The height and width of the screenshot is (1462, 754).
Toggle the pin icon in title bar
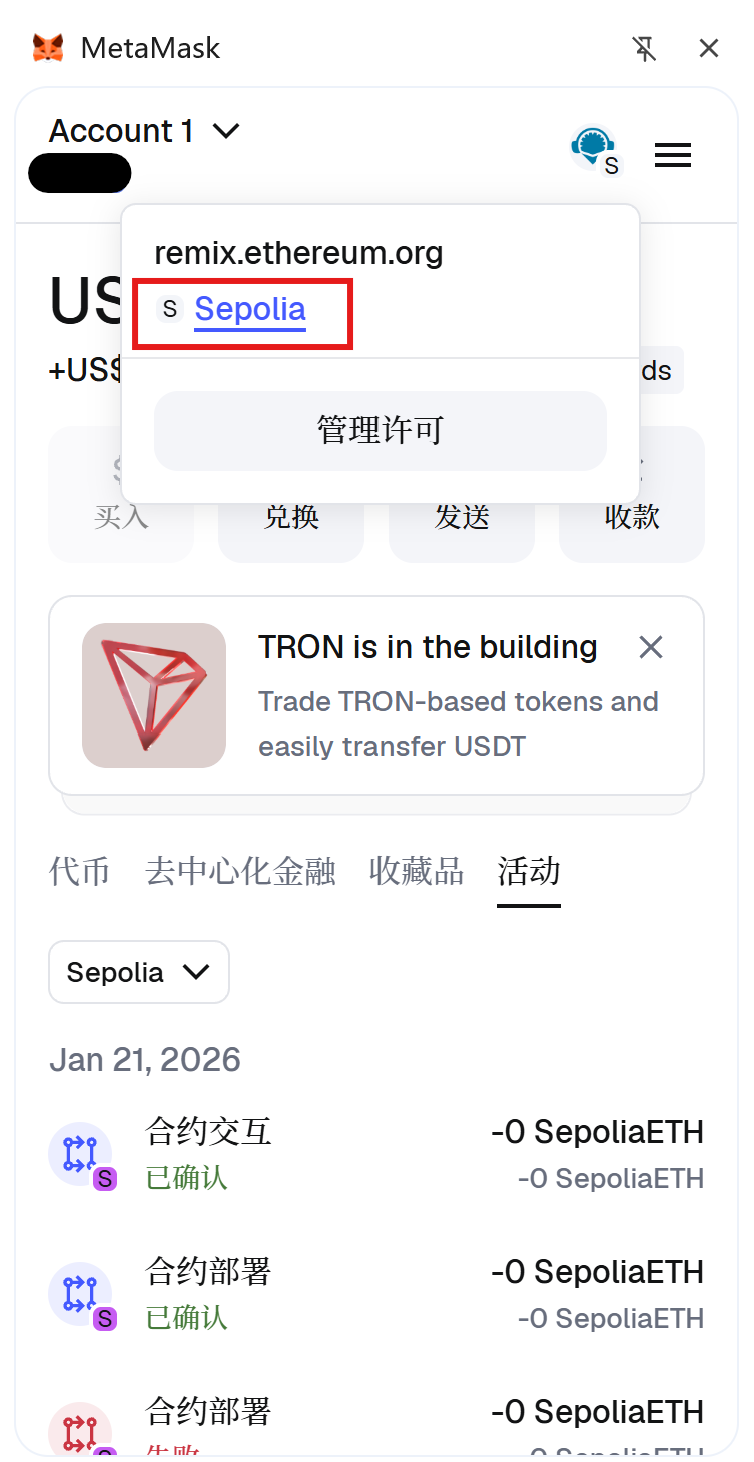pyautogui.click(x=645, y=48)
